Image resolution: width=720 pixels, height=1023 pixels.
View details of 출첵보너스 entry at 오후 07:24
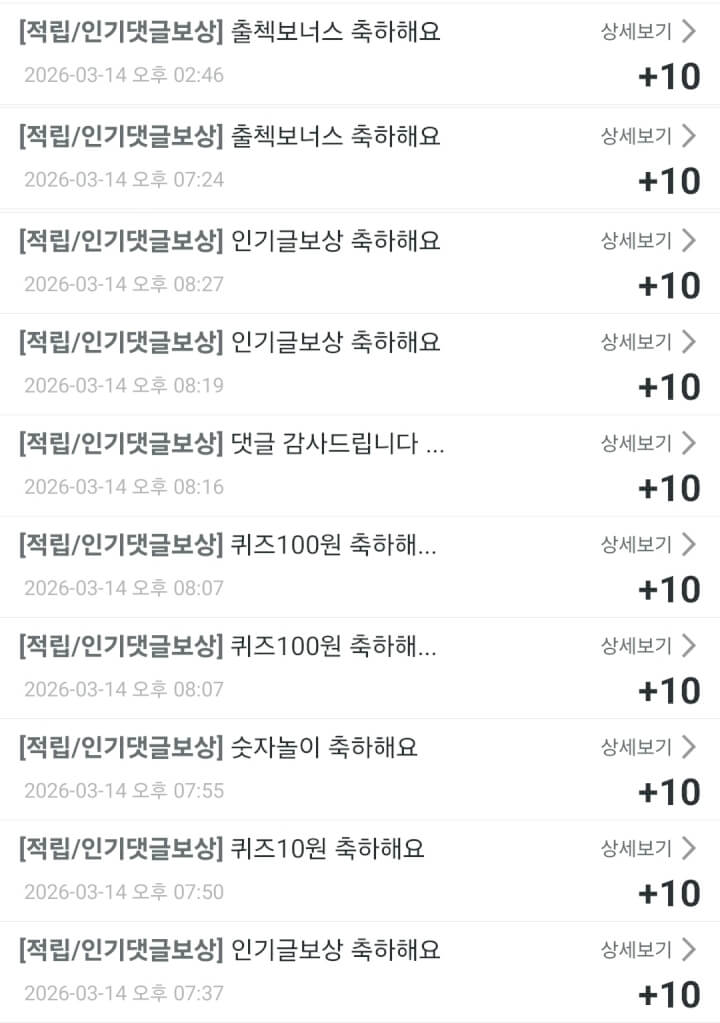647,136
